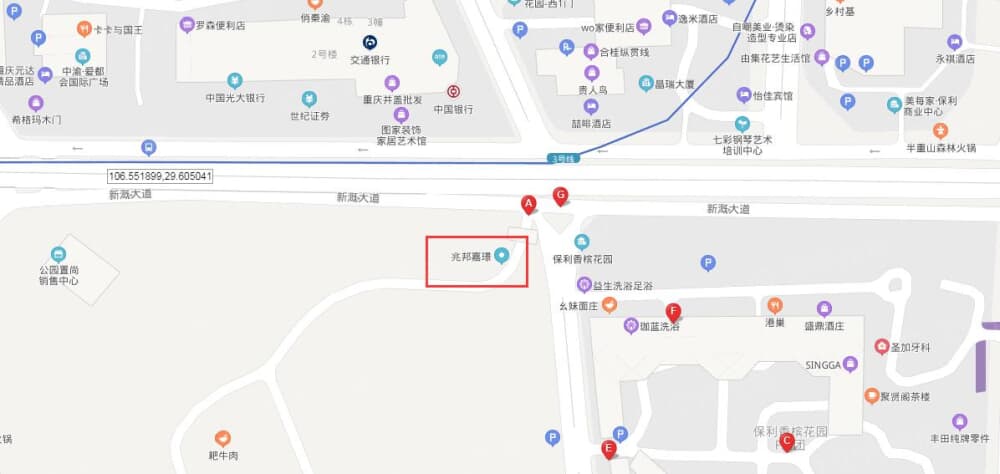Tap red marker A on the map
This screenshot has width=1000, height=474.
click(x=529, y=205)
